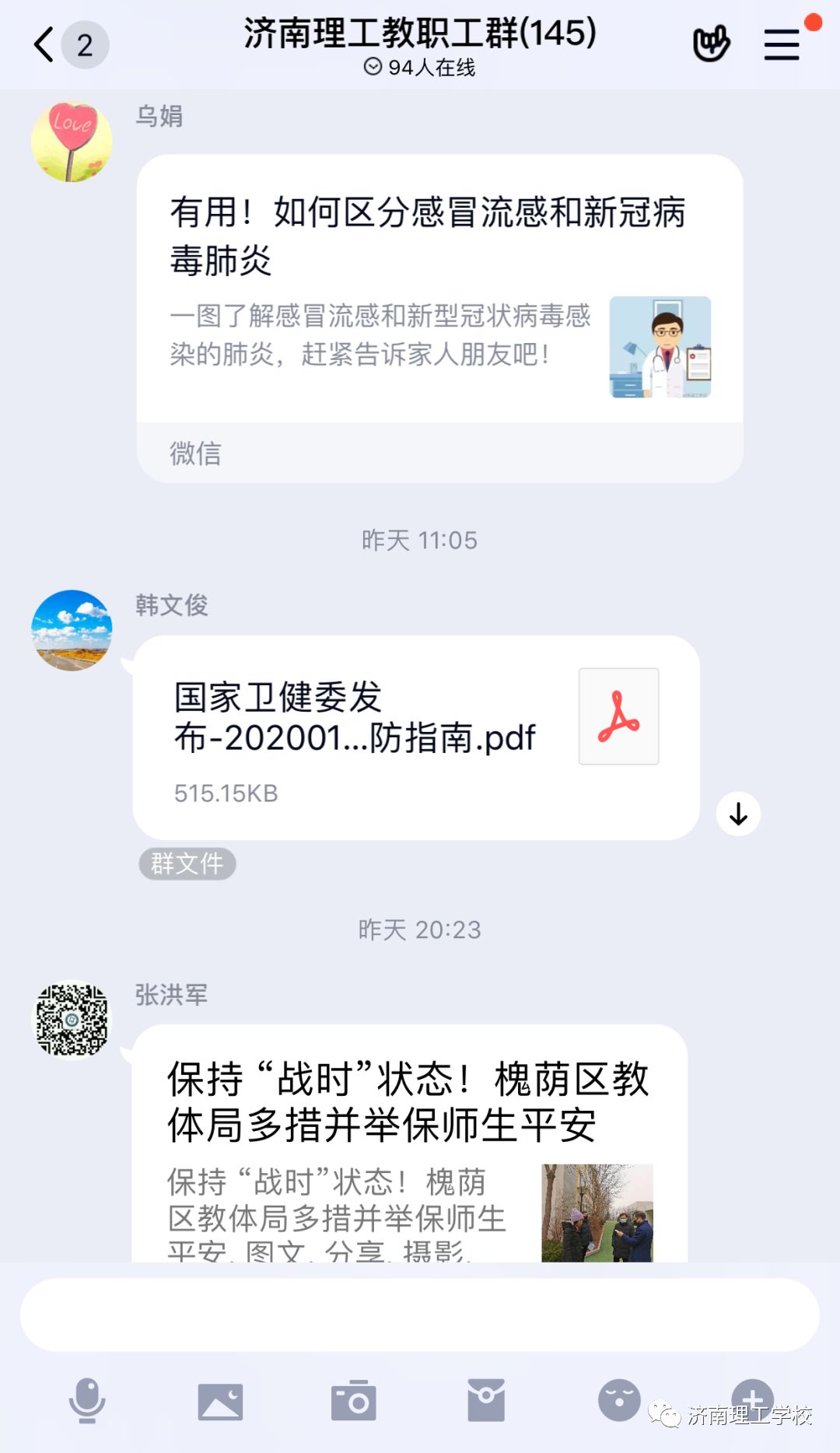Send a red packet

point(486,1400)
